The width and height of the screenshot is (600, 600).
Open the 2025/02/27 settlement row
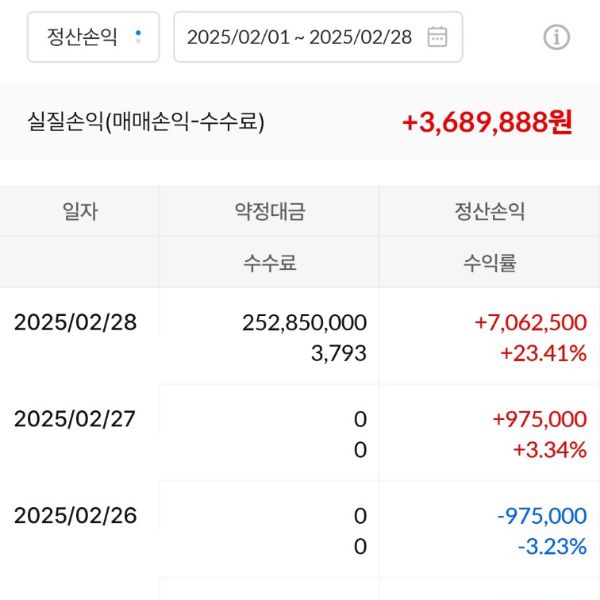point(300,434)
